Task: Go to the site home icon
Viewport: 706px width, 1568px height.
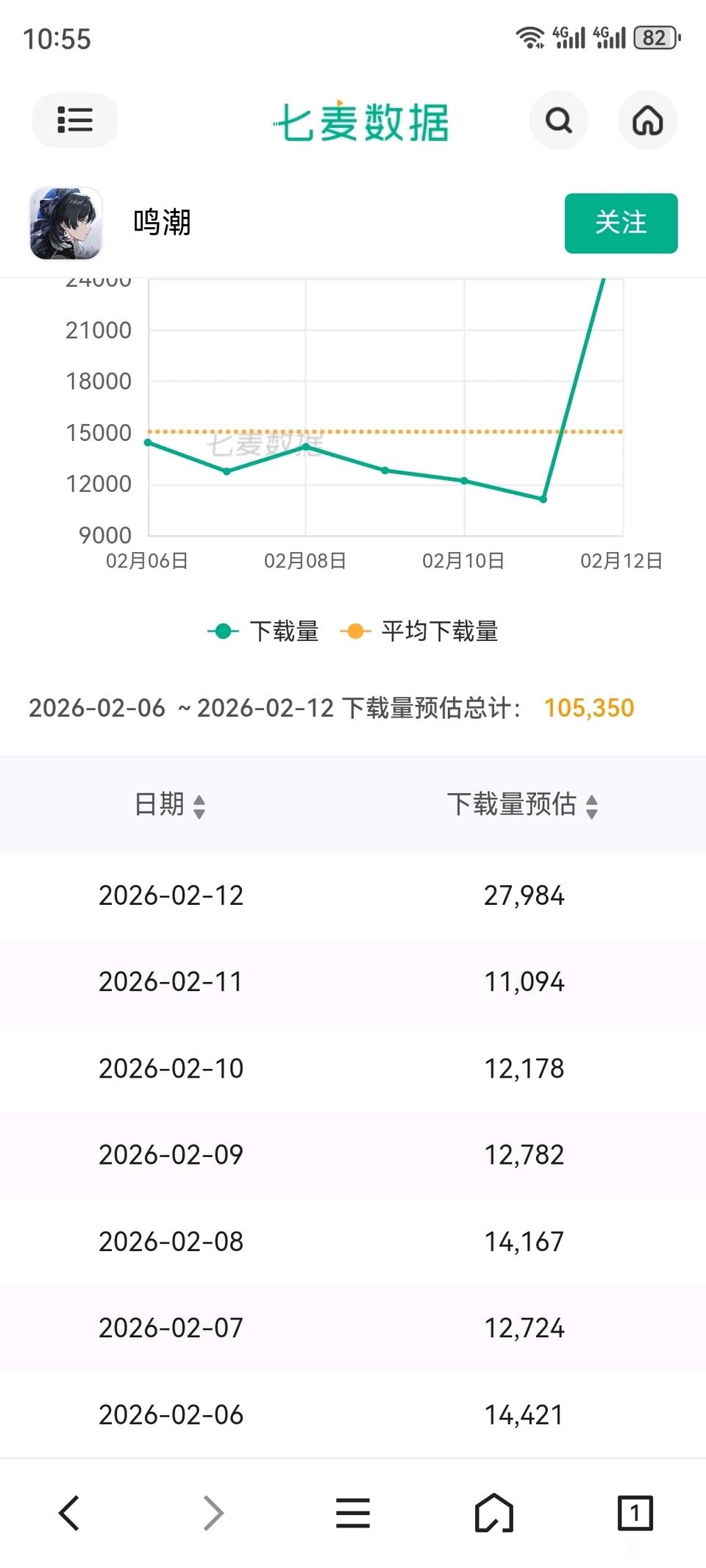Action: coord(647,120)
